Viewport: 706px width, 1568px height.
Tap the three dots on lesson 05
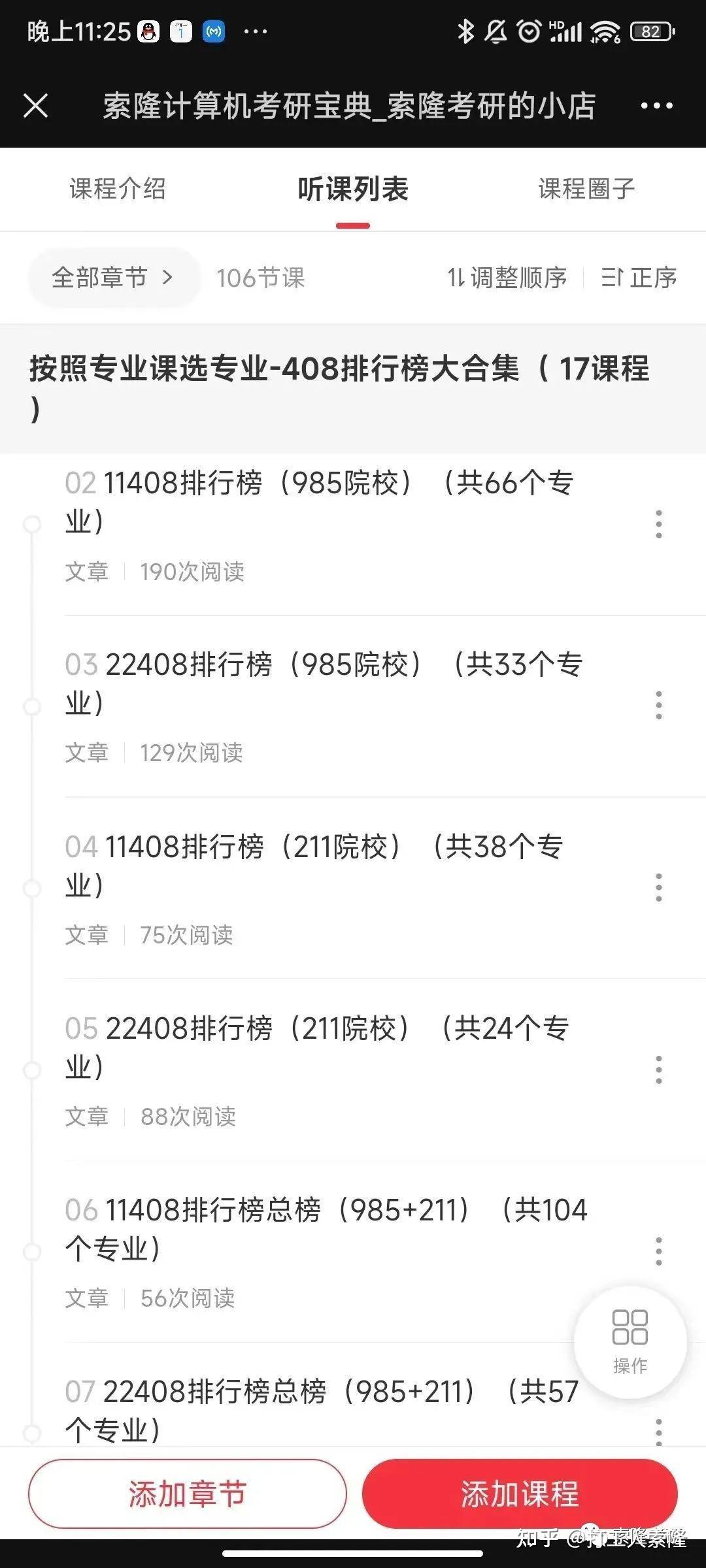point(658,1070)
